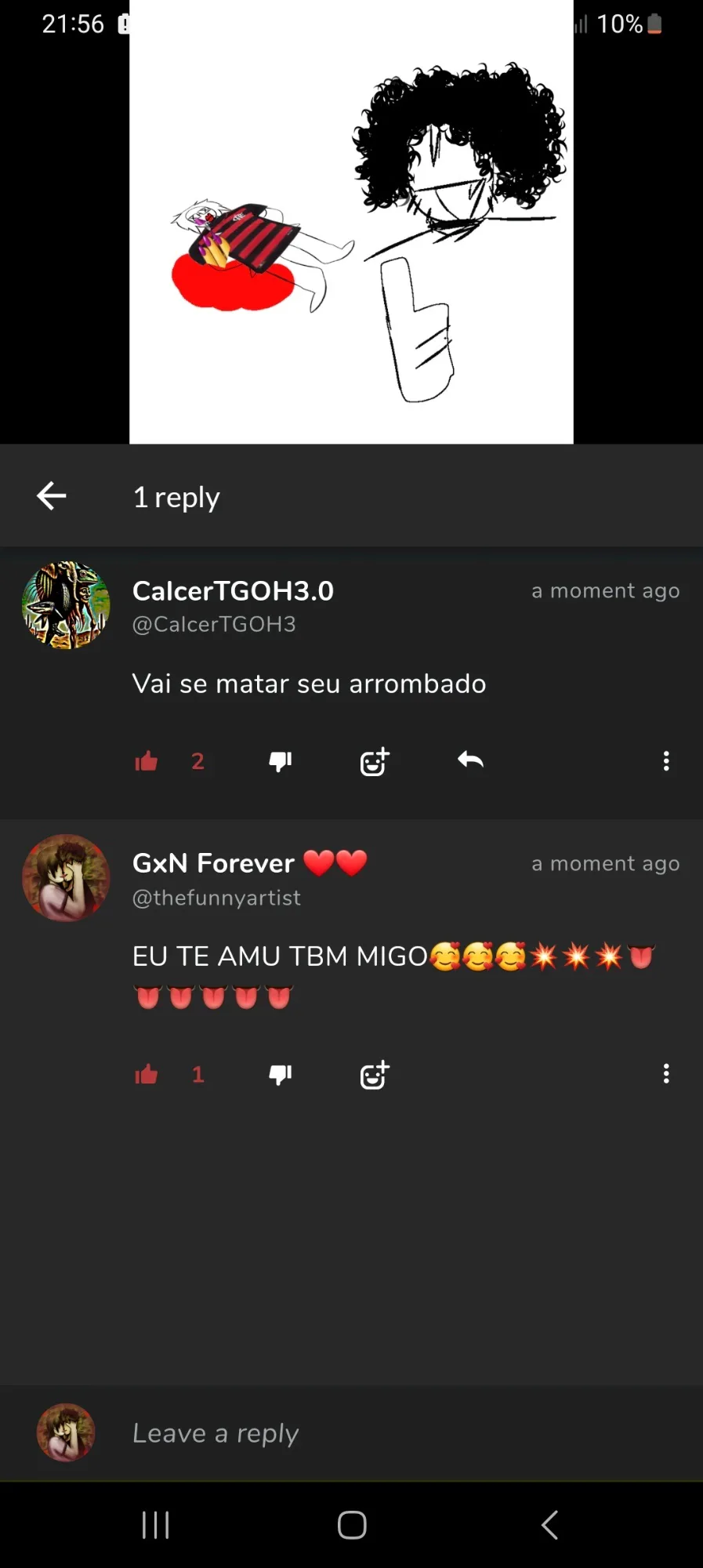This screenshot has height=1568, width=703.
Task: Reply to CalcerTGOH3.0's comment
Action: coord(470,760)
